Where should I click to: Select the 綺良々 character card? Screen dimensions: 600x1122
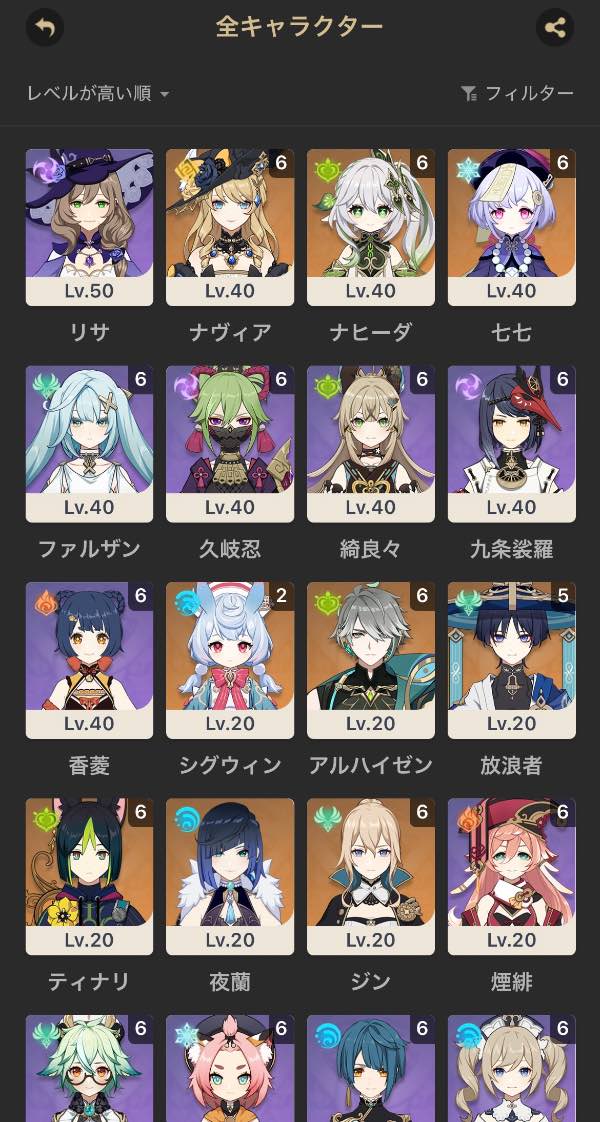tap(371, 443)
